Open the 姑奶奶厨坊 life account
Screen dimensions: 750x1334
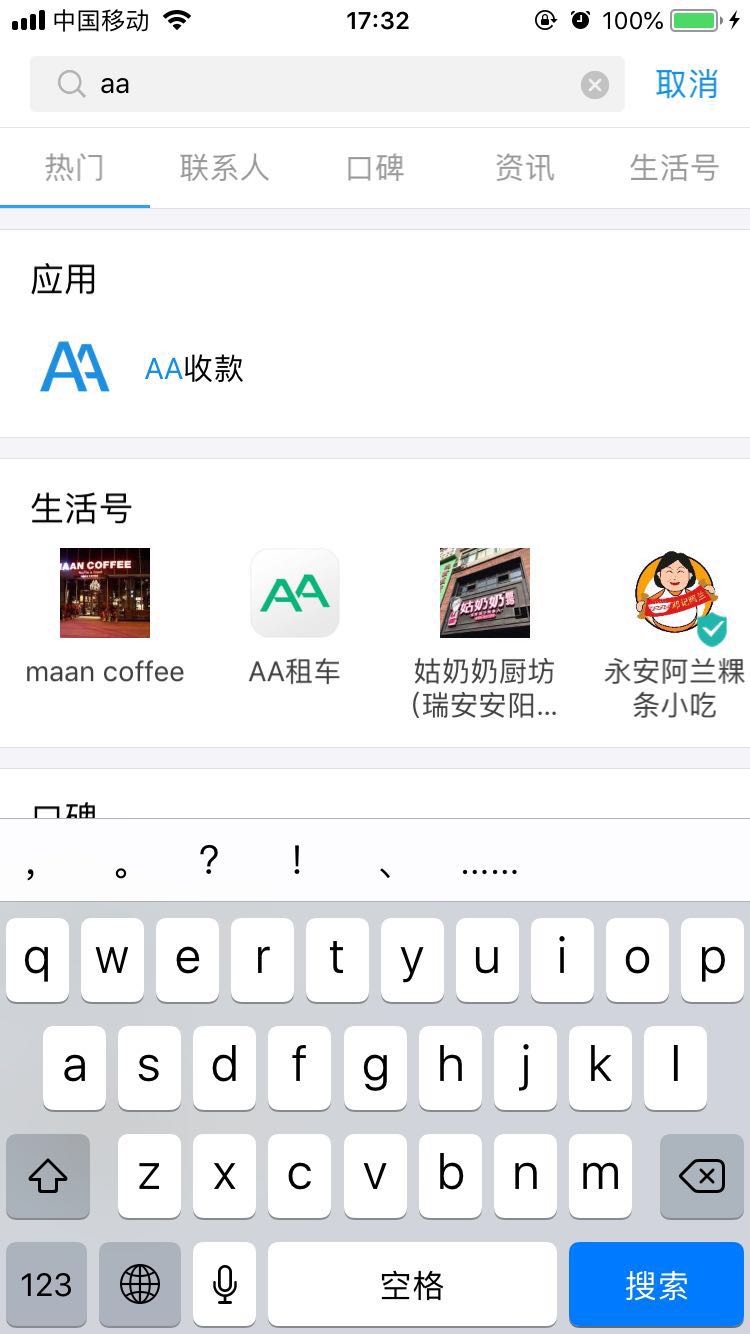pyautogui.click(x=485, y=630)
